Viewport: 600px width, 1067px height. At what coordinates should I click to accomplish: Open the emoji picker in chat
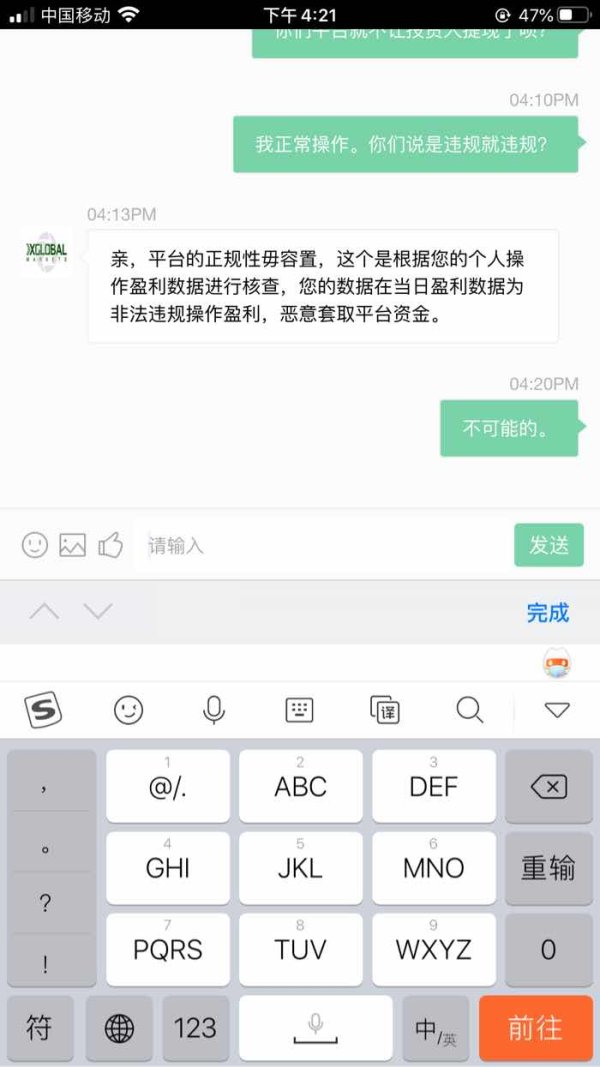tap(35, 545)
